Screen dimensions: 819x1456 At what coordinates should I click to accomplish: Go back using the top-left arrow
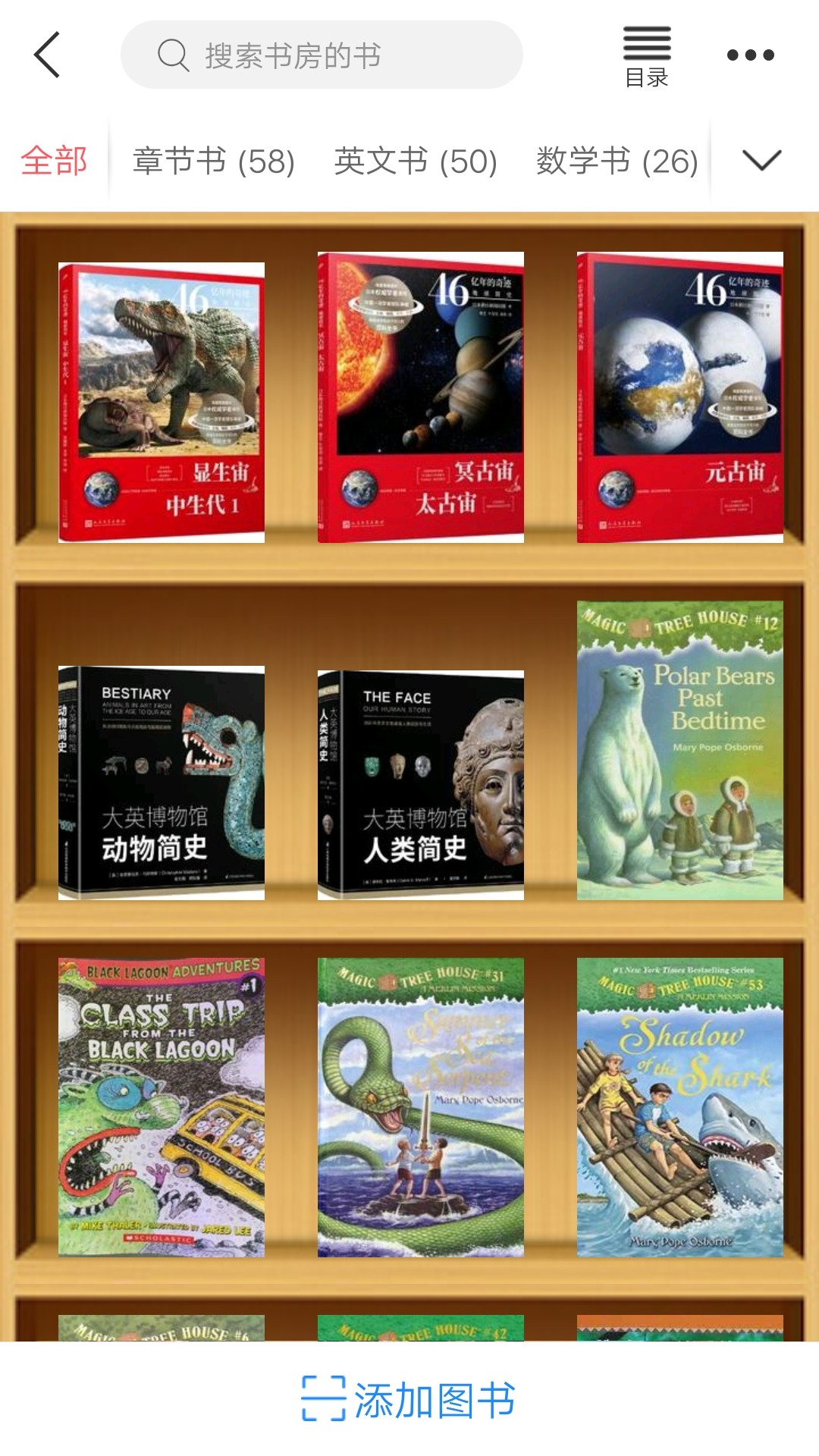(47, 55)
